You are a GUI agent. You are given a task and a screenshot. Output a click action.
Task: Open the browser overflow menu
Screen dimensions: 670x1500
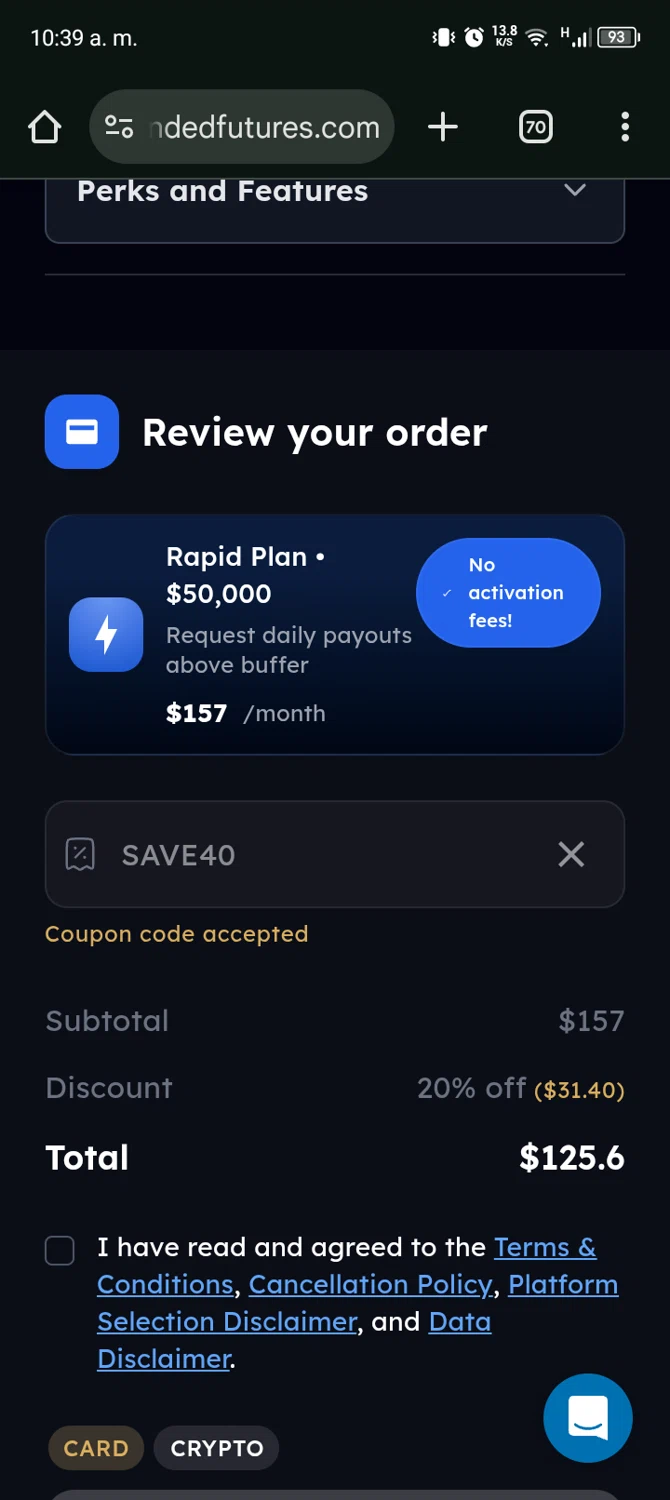tap(625, 127)
